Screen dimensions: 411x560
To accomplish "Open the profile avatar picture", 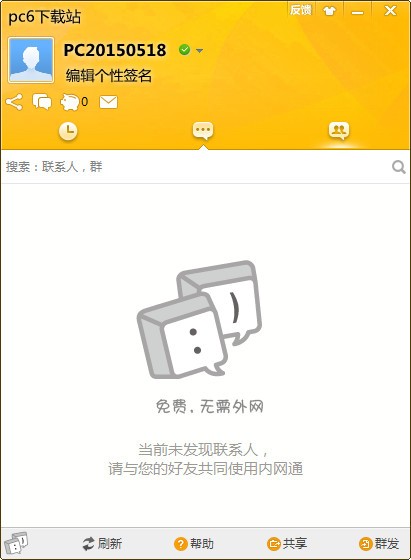I will click(x=31, y=60).
